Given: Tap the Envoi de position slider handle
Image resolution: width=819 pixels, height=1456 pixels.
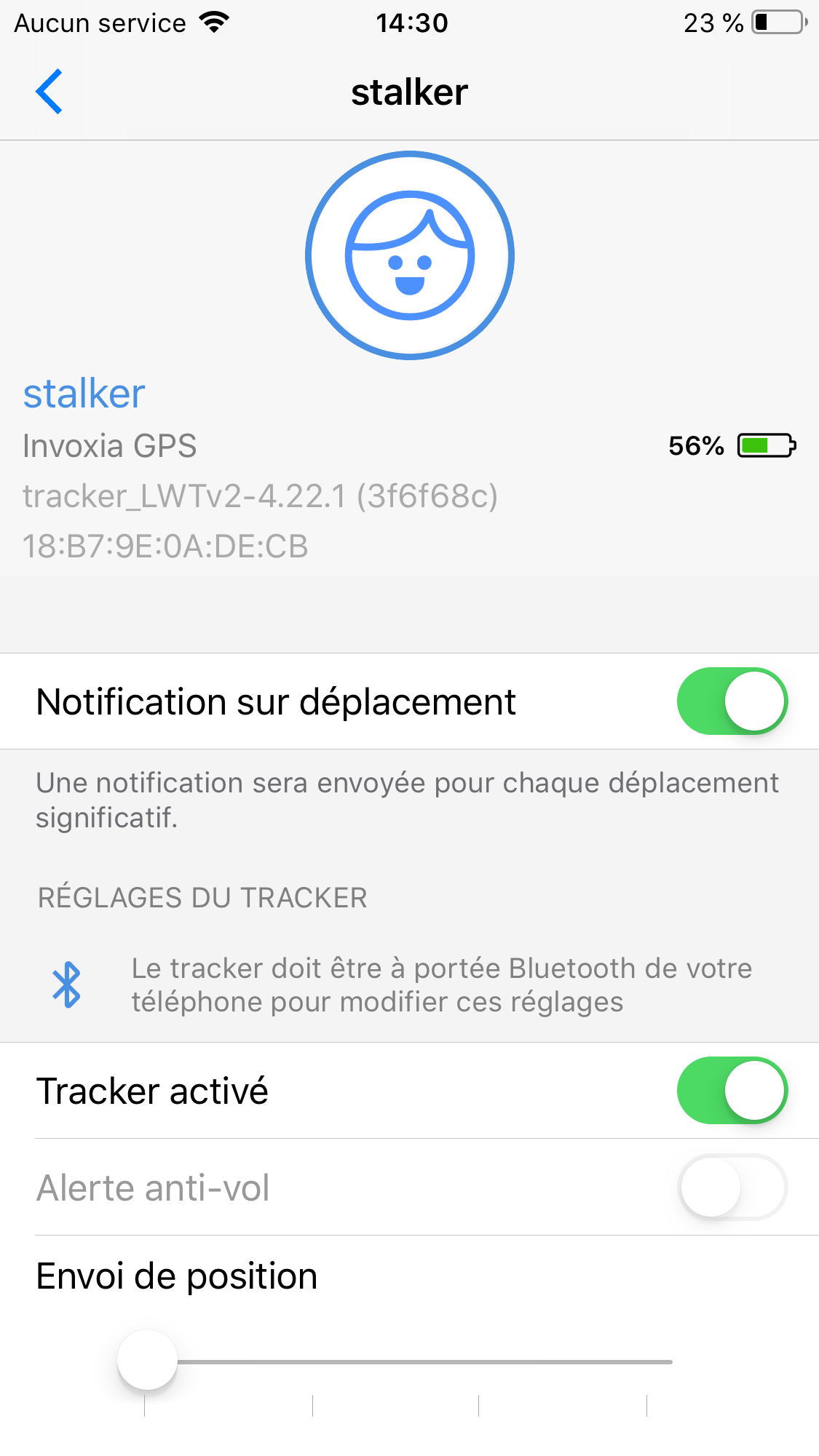Looking at the screenshot, I should click(147, 1359).
